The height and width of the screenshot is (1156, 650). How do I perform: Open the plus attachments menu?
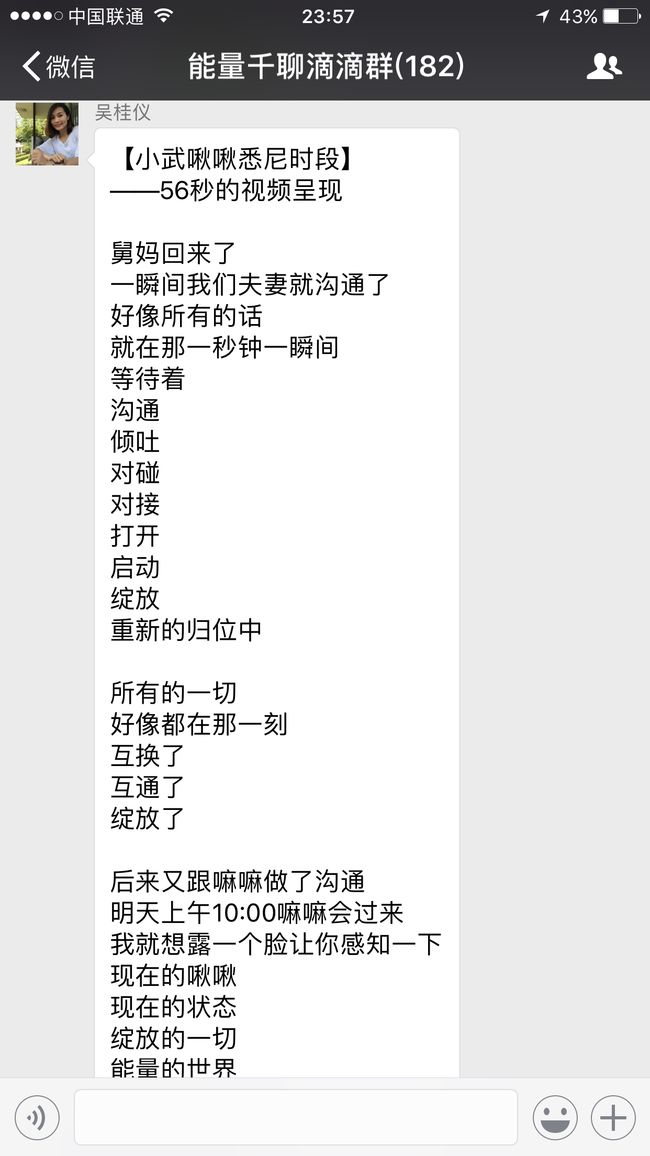[x=613, y=1118]
